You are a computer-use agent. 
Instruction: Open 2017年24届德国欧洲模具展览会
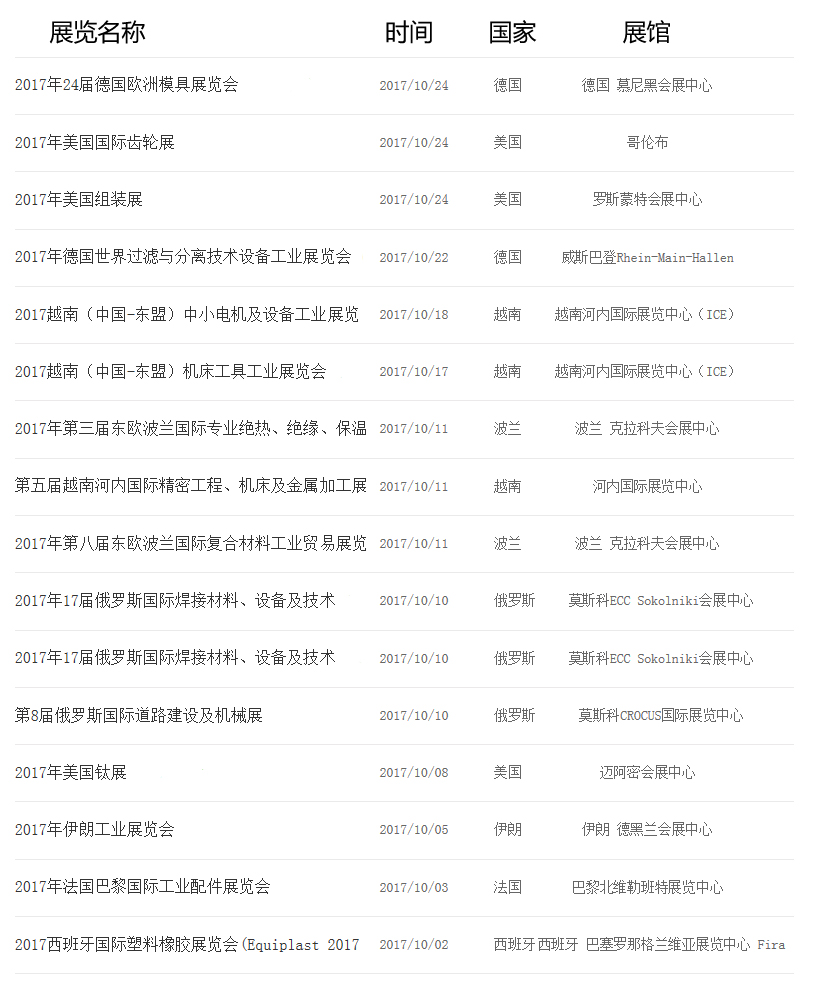coord(126,85)
